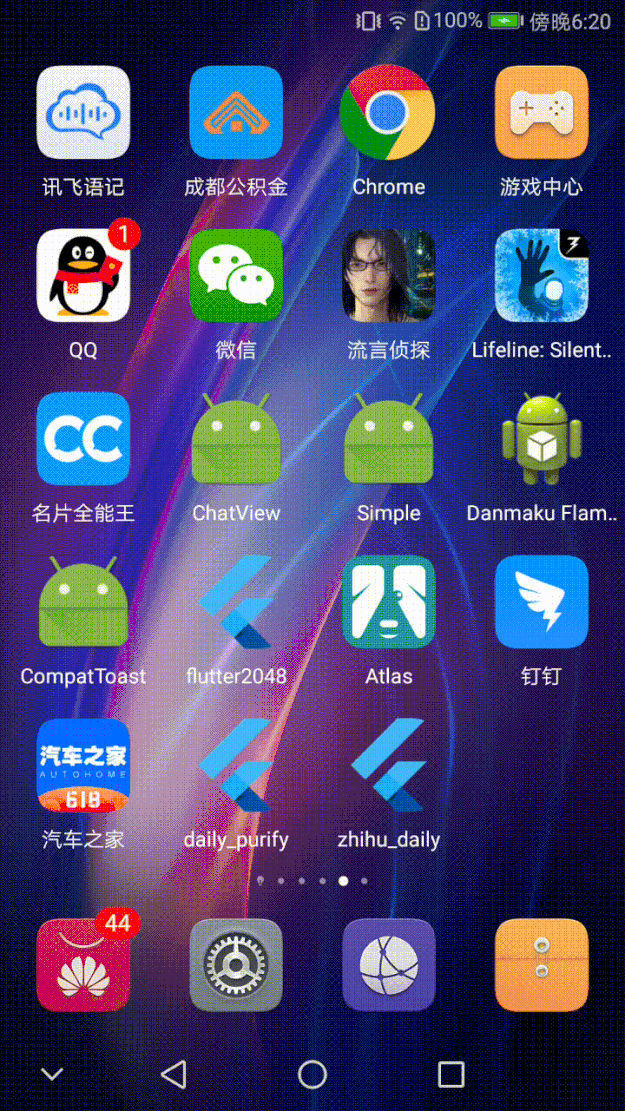
Task: Launch 成都公积金 app
Action: 236,113
